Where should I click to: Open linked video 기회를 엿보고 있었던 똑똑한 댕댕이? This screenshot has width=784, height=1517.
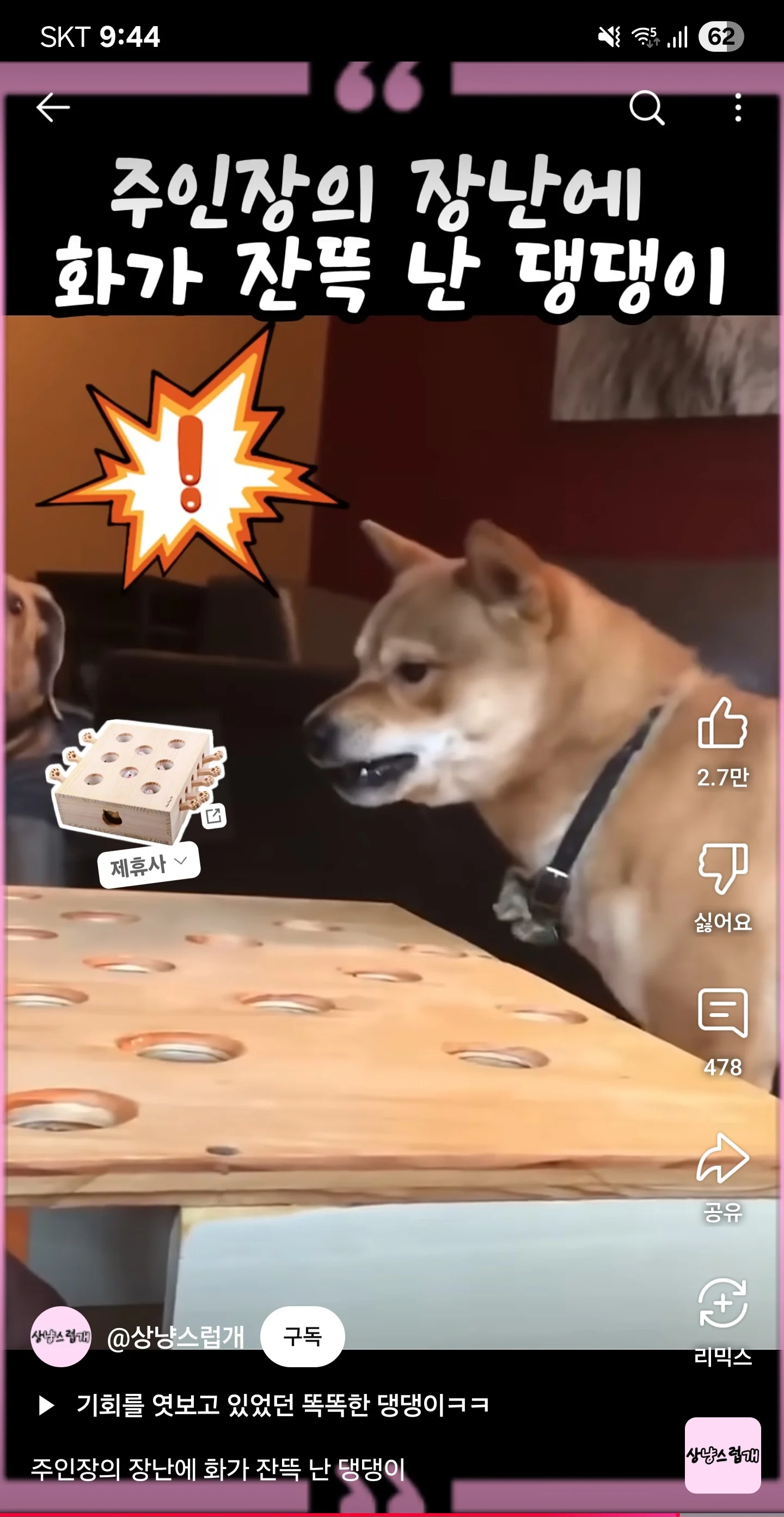tap(283, 1405)
